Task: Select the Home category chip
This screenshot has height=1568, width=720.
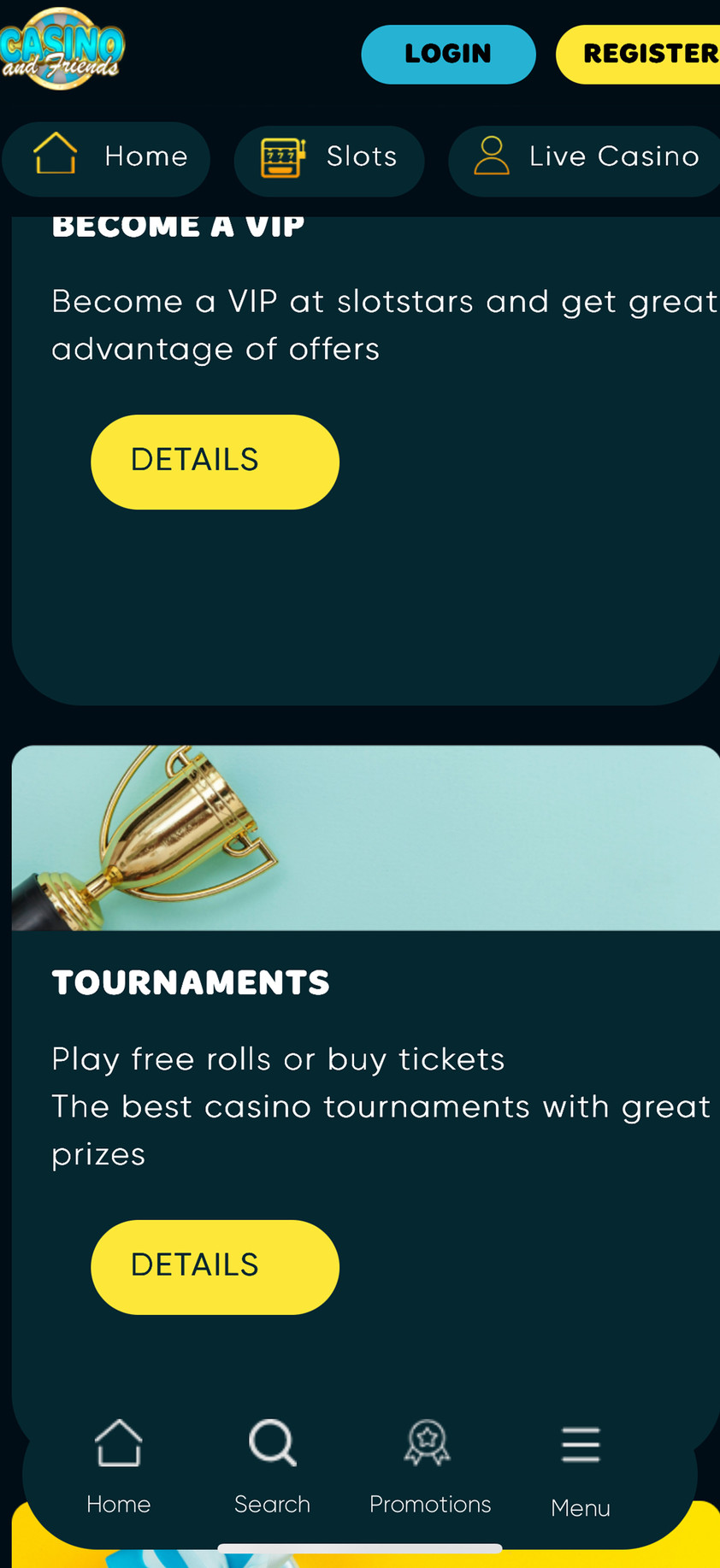Action: tap(107, 158)
